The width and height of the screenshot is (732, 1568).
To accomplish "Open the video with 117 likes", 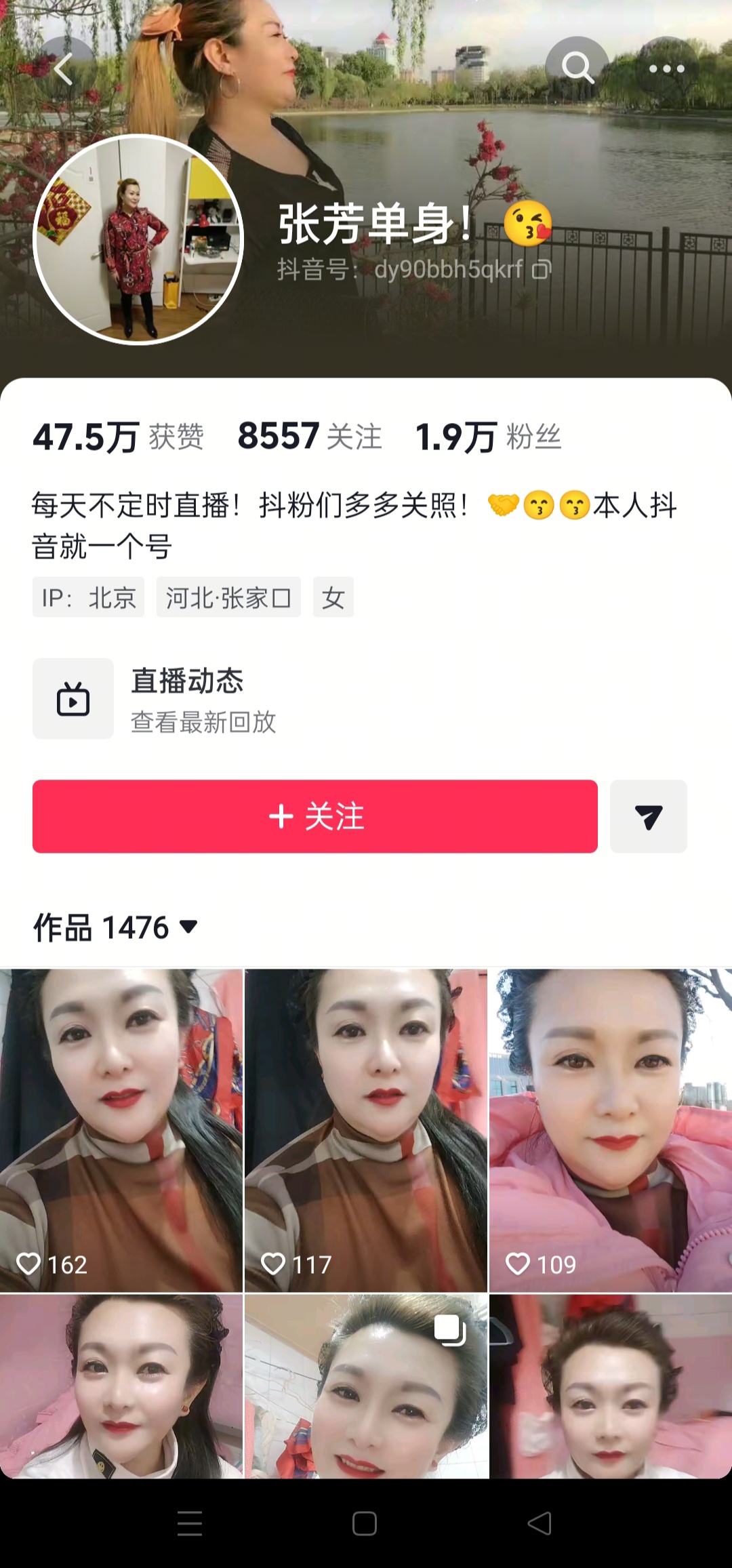I will click(x=366, y=1130).
